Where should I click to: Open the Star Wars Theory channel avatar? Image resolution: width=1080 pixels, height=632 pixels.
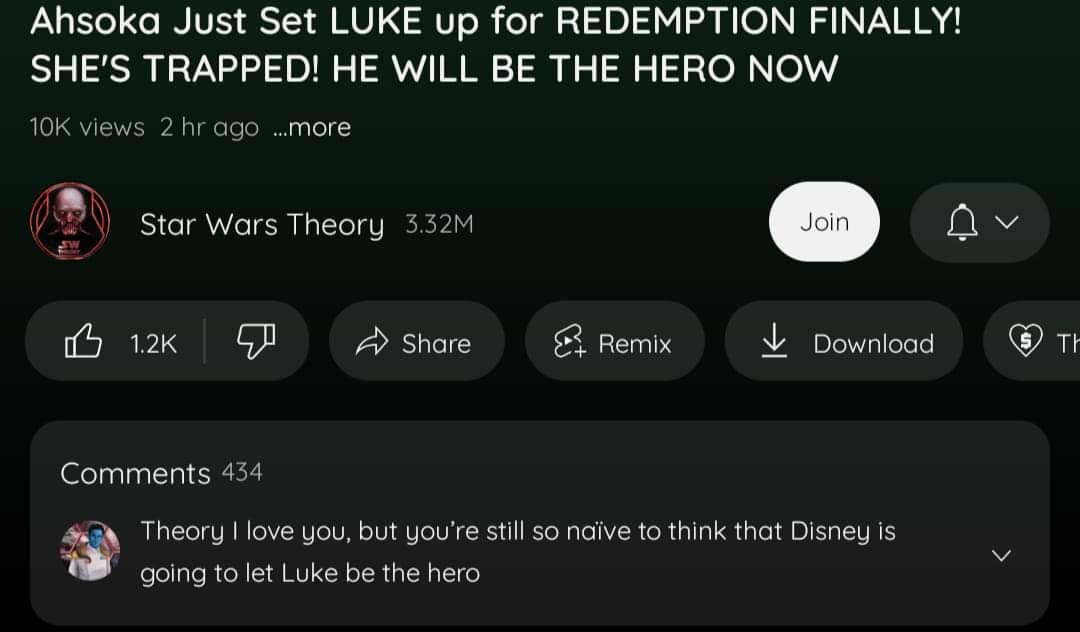pyautogui.click(x=70, y=222)
